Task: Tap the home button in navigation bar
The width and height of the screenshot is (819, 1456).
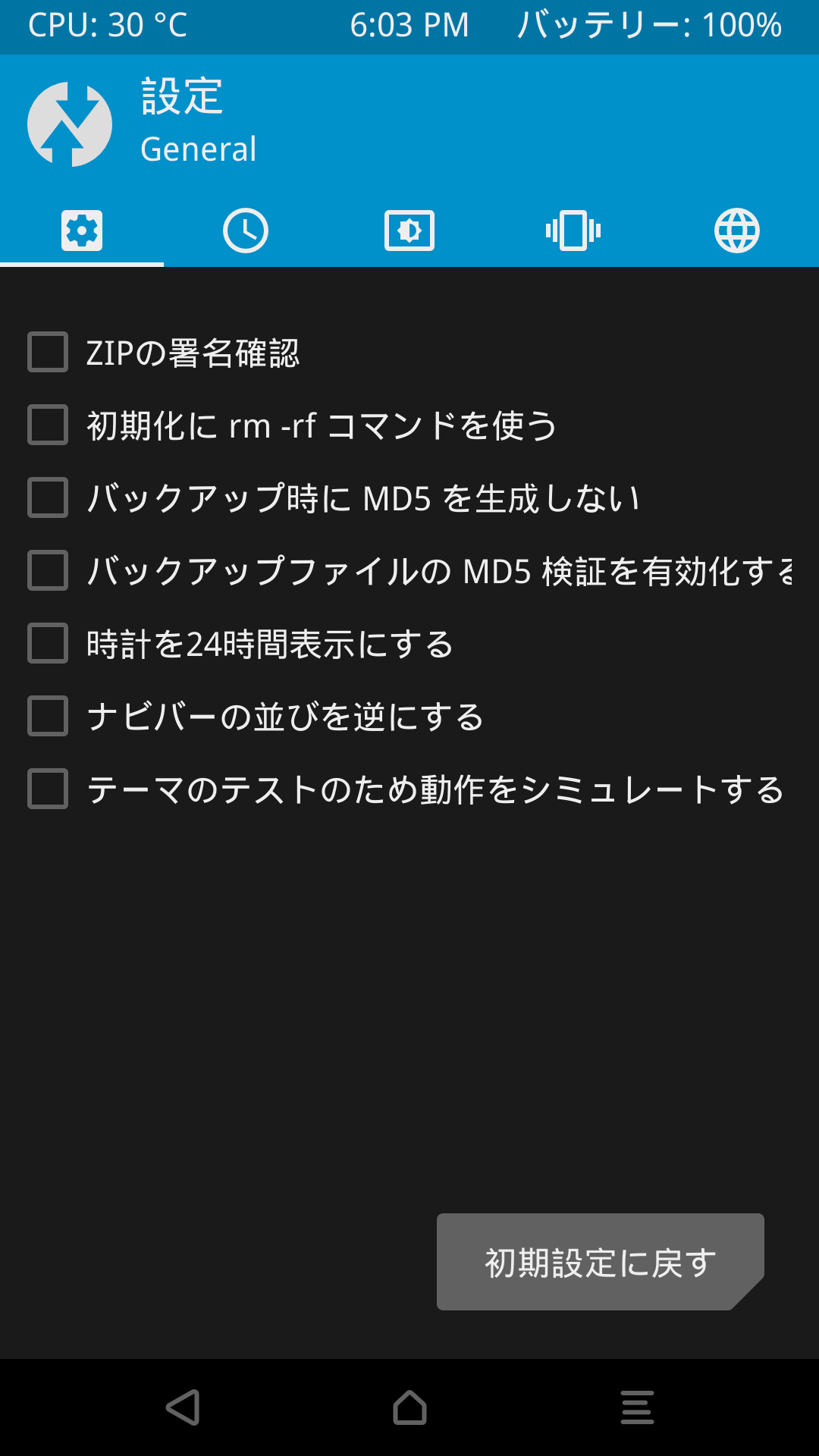Action: pyautogui.click(x=409, y=1407)
